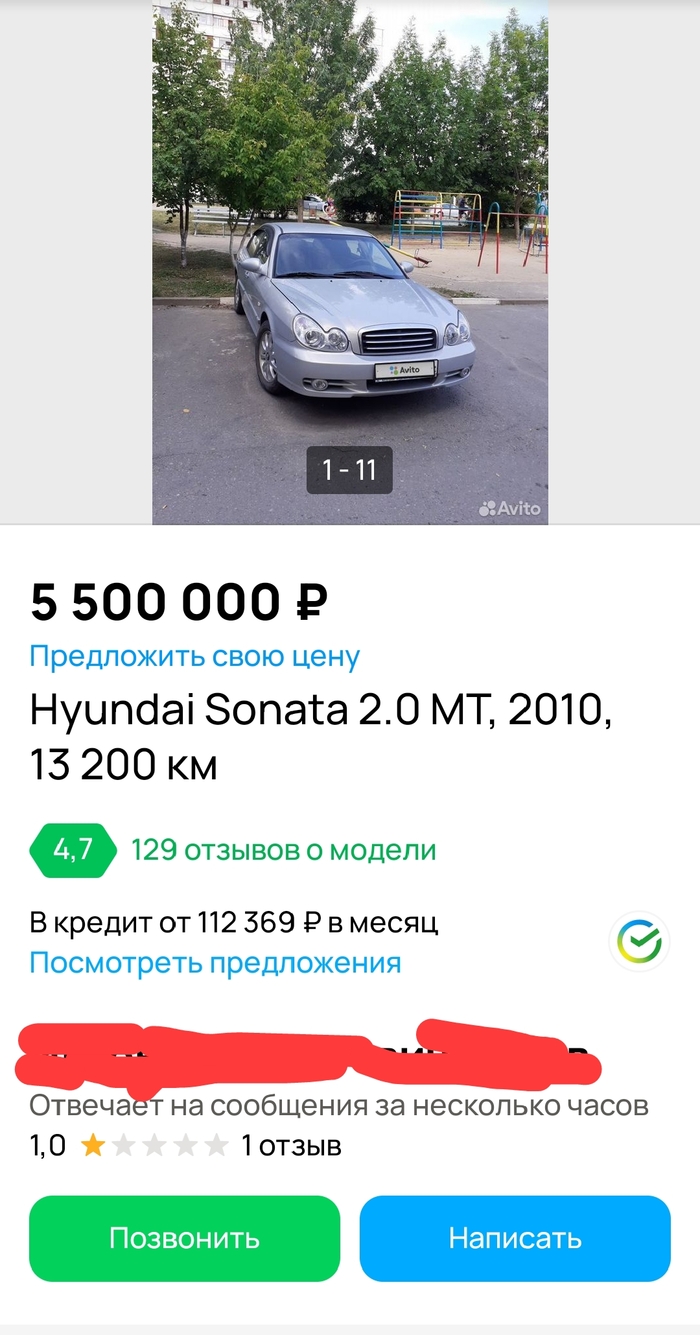Open the seller's 1 отзыв rating
The width and height of the screenshot is (700, 1335).
coord(291,1145)
